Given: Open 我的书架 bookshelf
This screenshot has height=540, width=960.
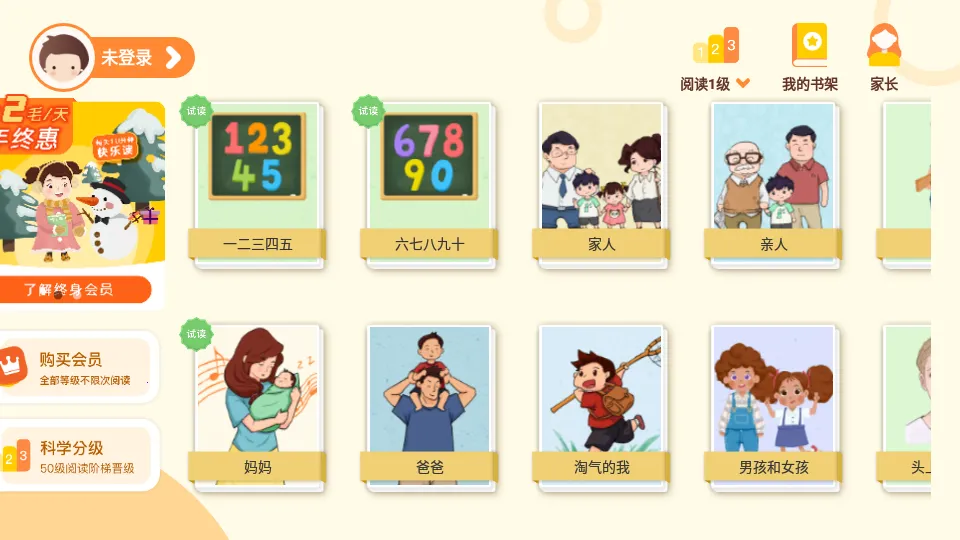Looking at the screenshot, I should pyautogui.click(x=810, y=62).
